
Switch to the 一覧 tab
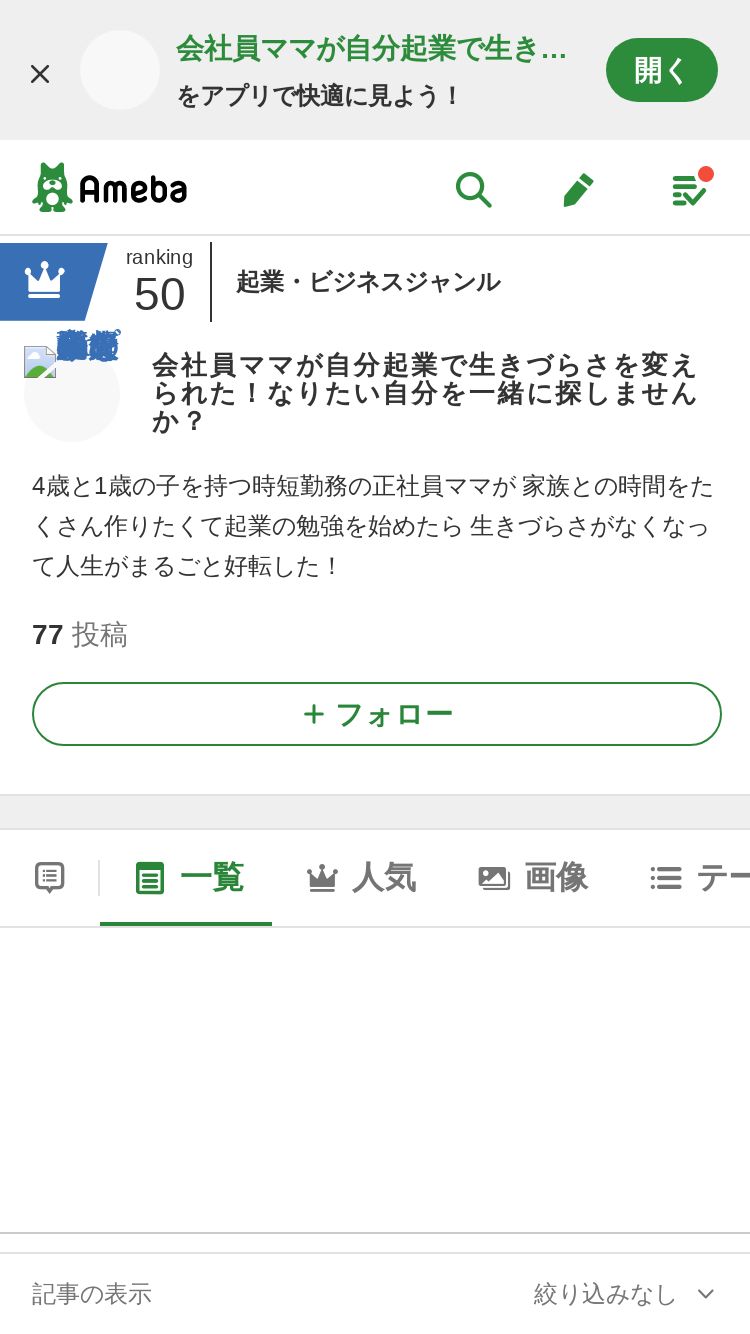187,877
